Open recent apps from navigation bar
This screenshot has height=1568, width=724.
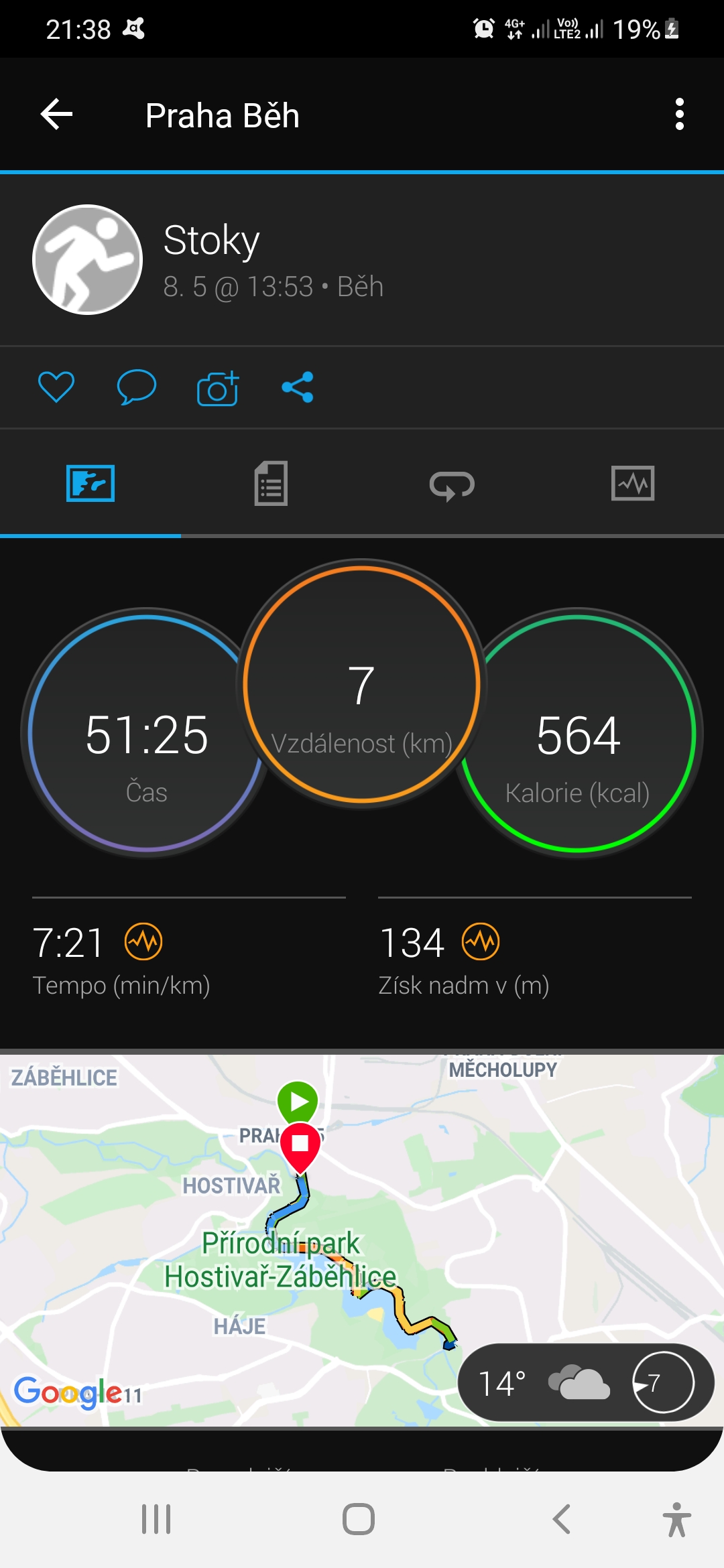[x=156, y=1519]
